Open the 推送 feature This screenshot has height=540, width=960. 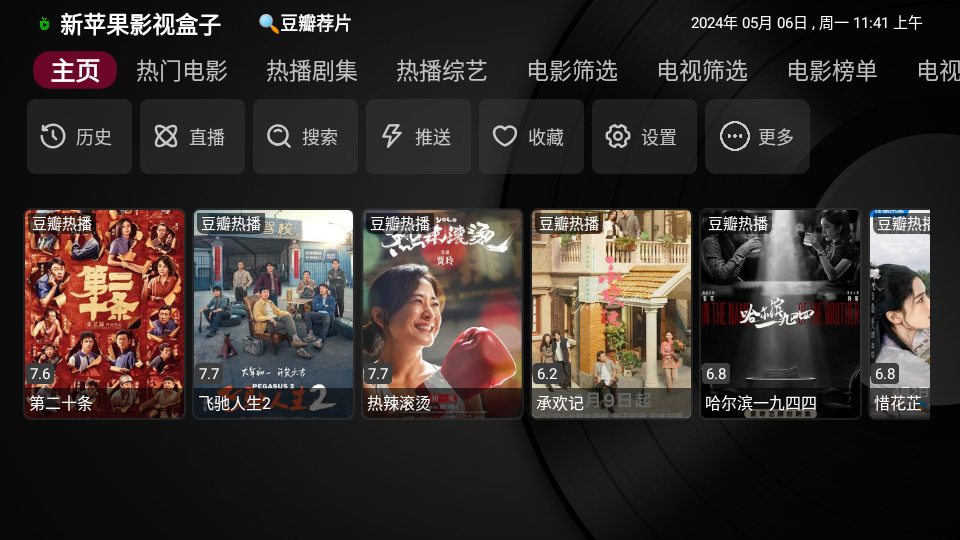pyautogui.click(x=418, y=137)
